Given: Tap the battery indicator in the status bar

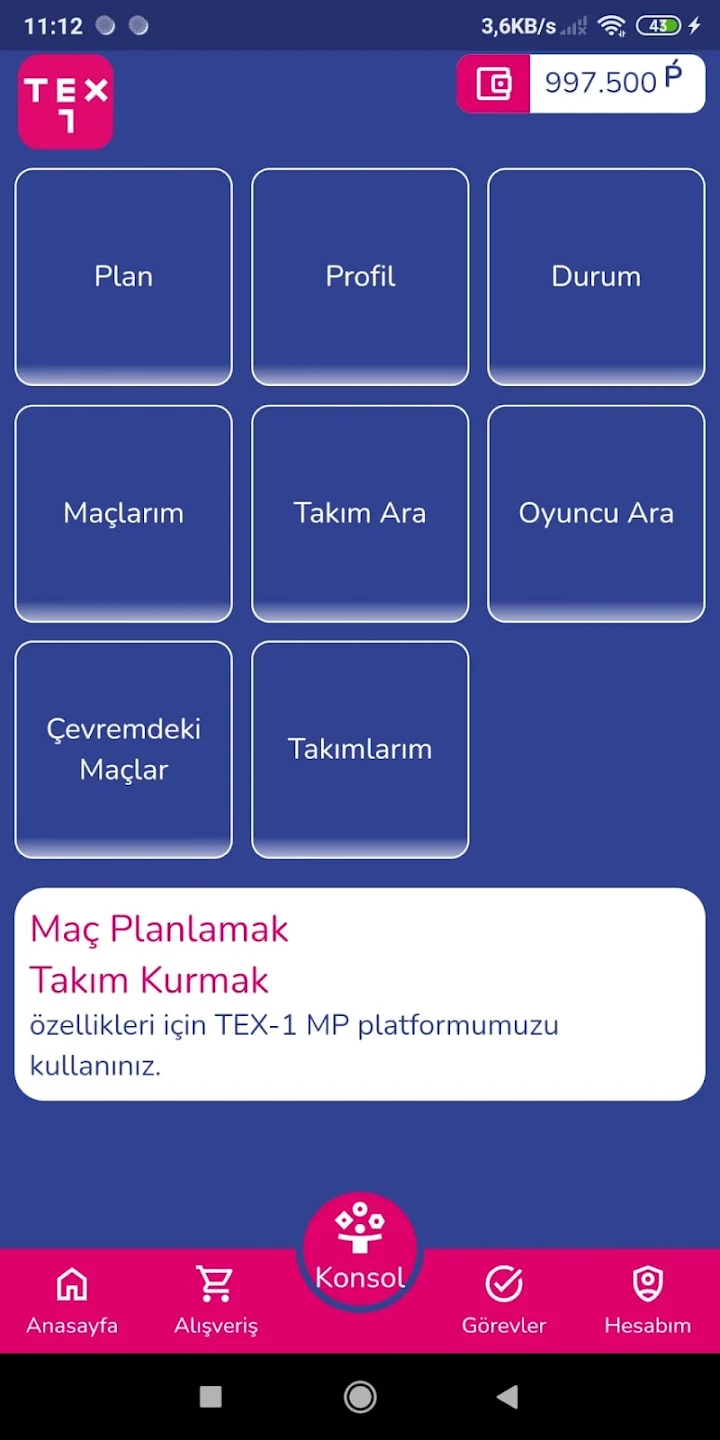Looking at the screenshot, I should [x=658, y=25].
